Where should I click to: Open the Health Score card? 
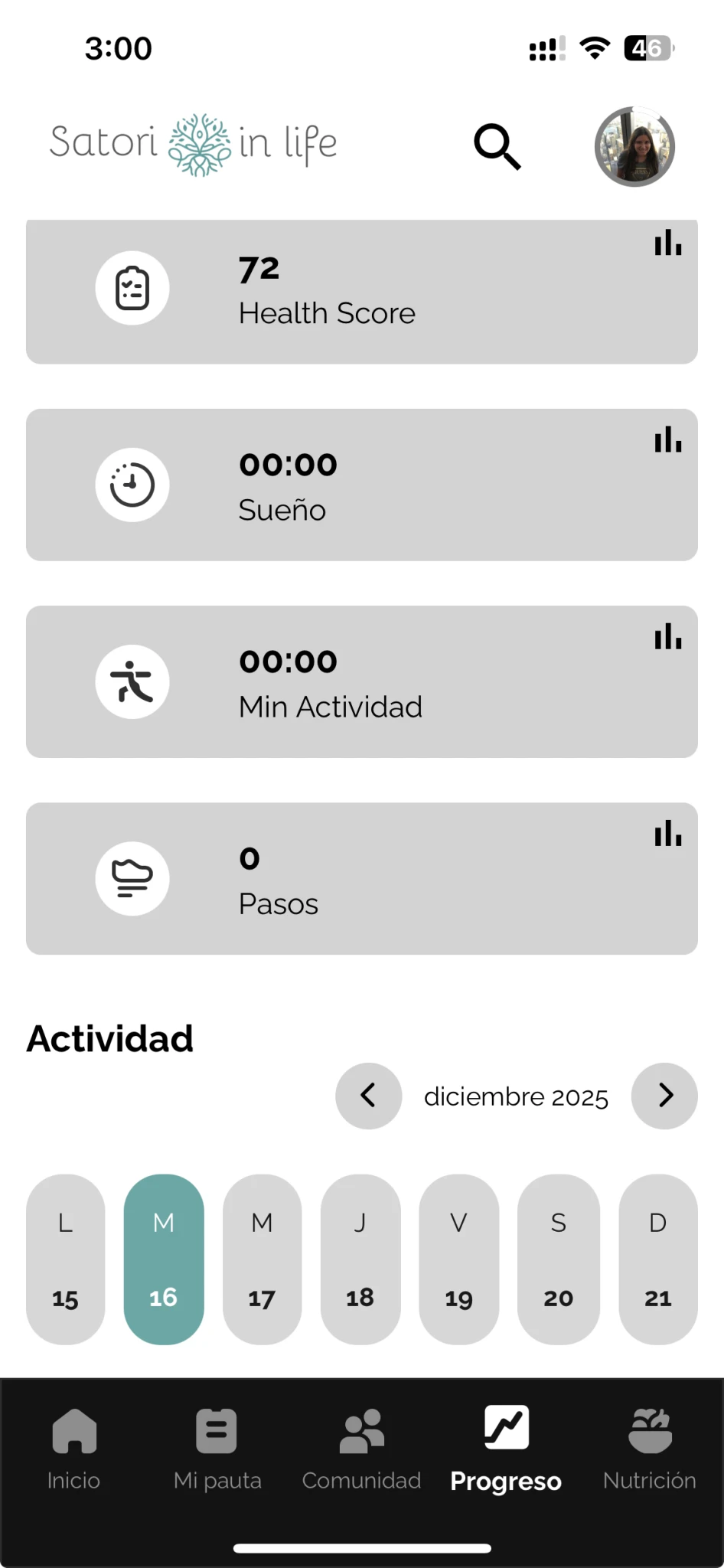361,291
